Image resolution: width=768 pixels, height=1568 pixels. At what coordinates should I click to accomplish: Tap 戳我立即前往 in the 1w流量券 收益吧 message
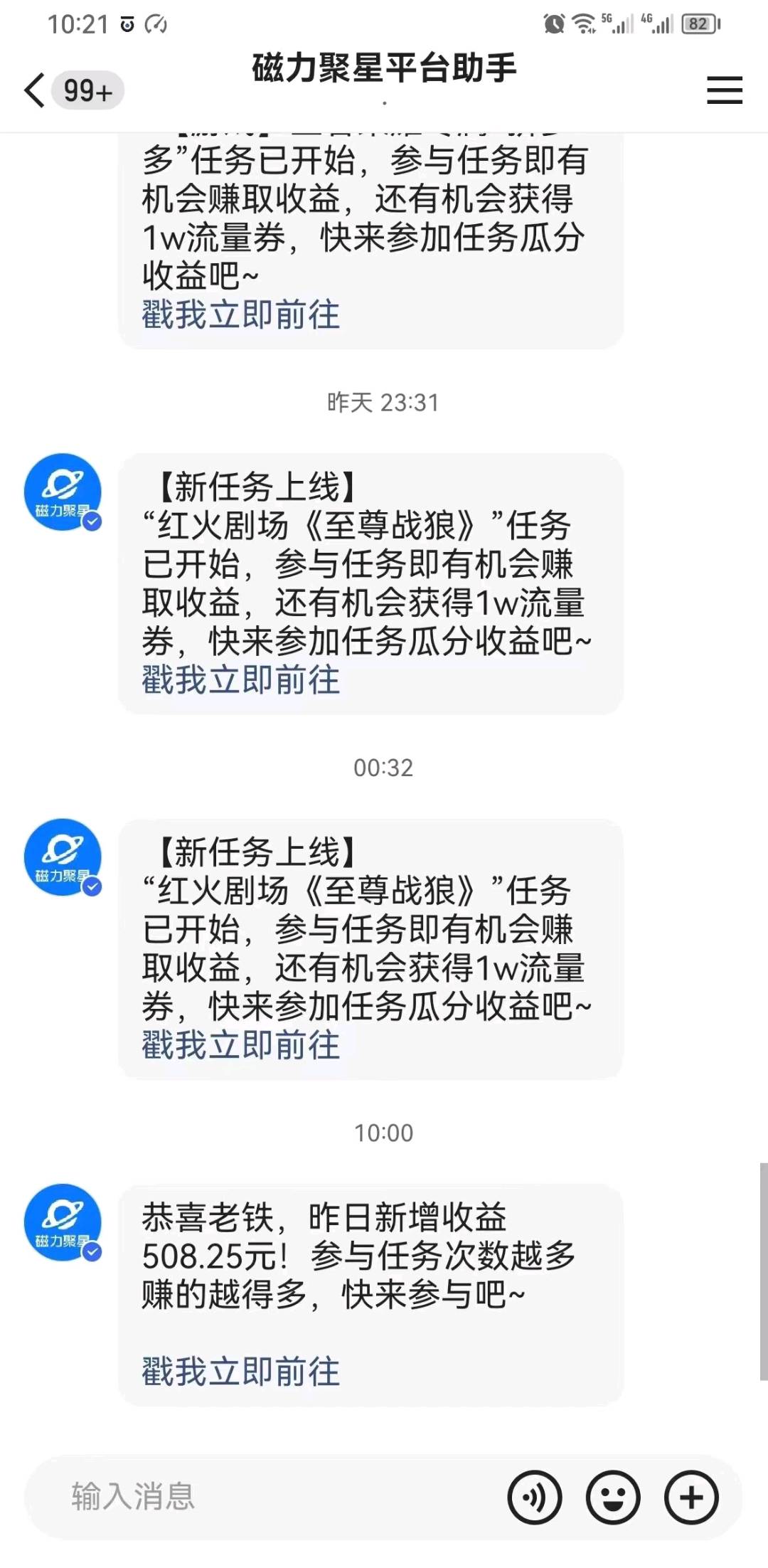240,314
